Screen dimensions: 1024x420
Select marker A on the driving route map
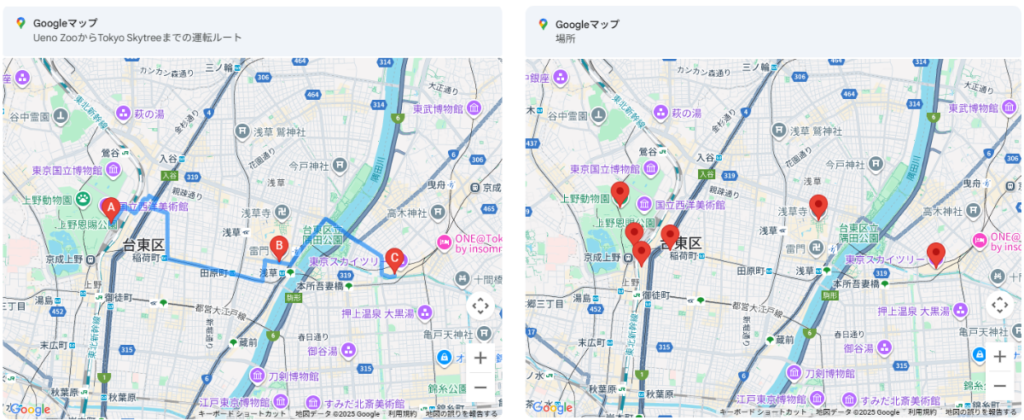point(111,207)
